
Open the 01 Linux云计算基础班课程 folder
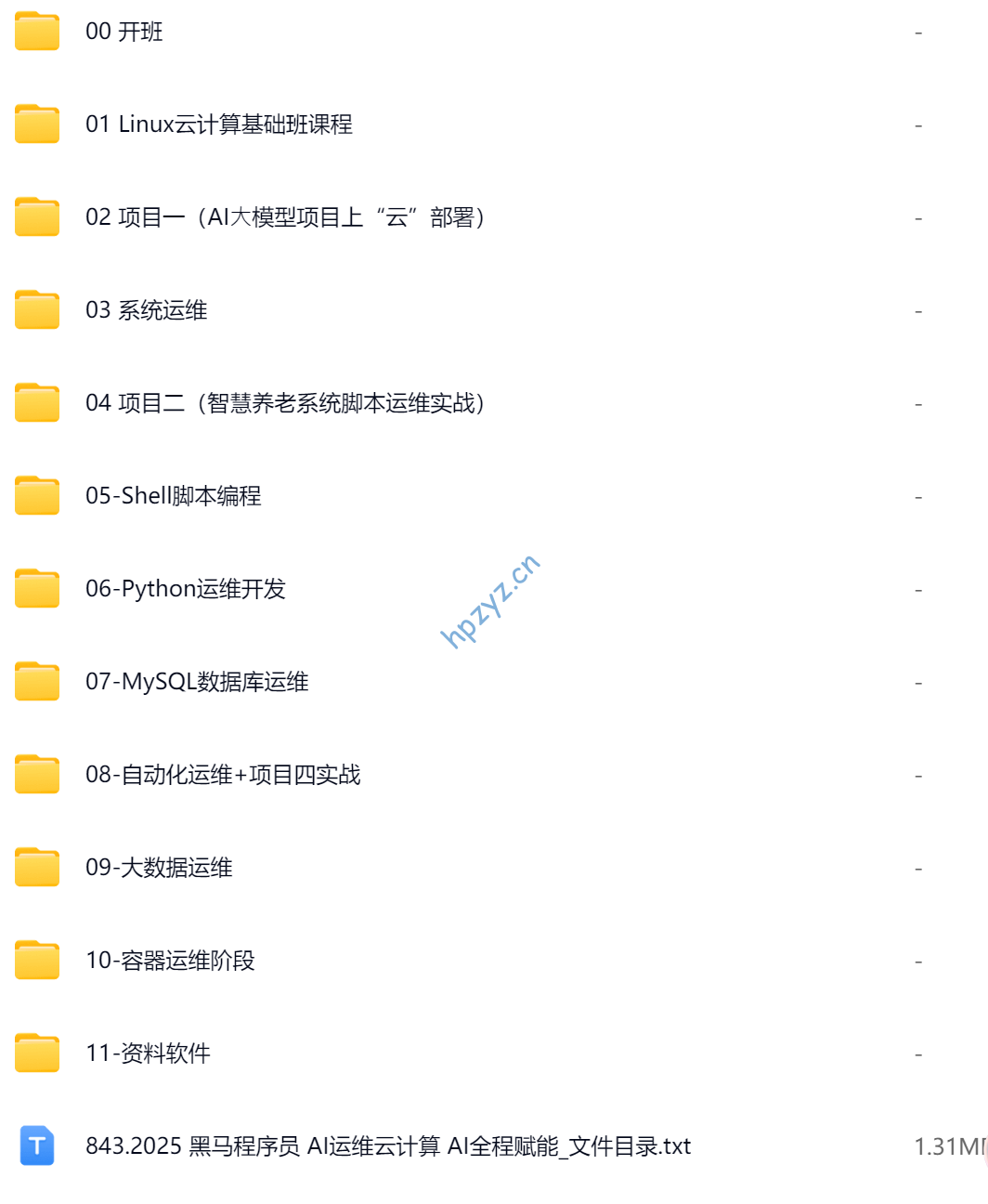pyautogui.click(x=218, y=124)
